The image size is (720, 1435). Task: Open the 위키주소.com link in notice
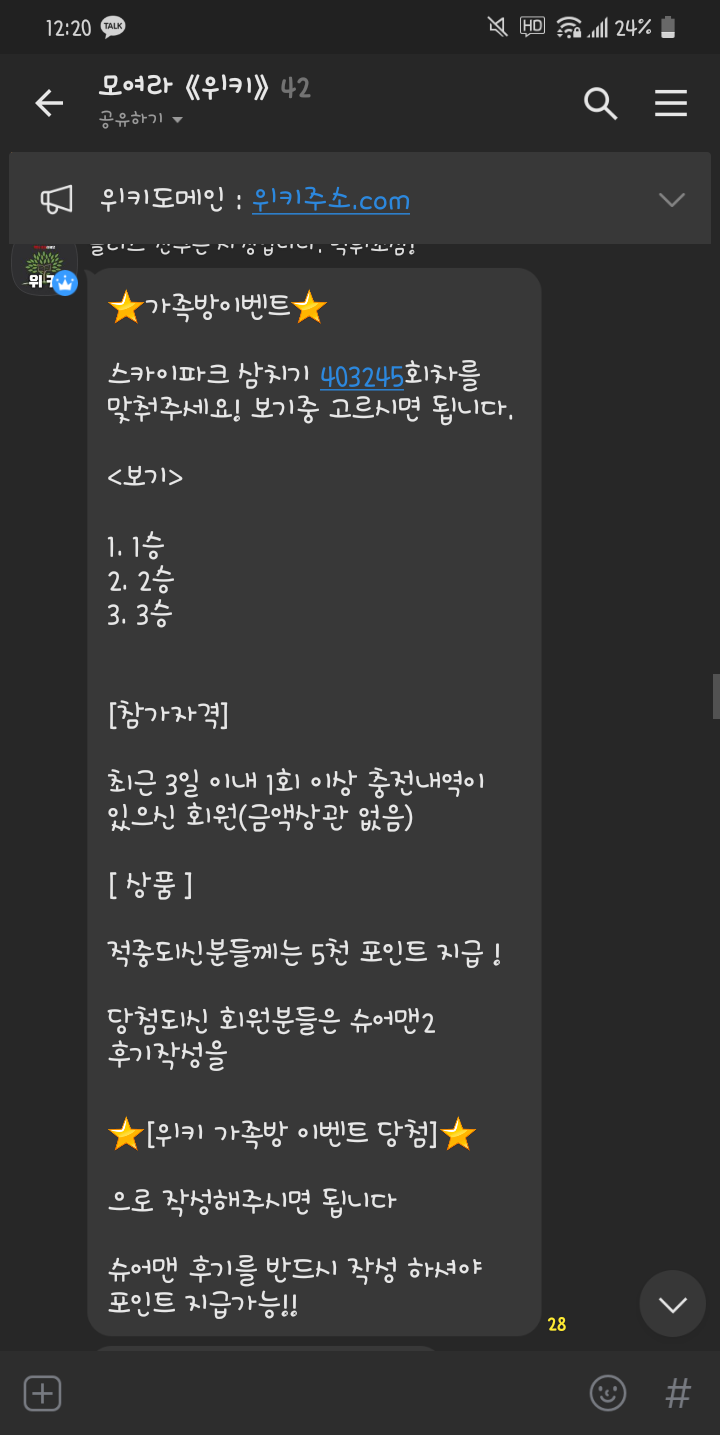pyautogui.click(x=330, y=200)
